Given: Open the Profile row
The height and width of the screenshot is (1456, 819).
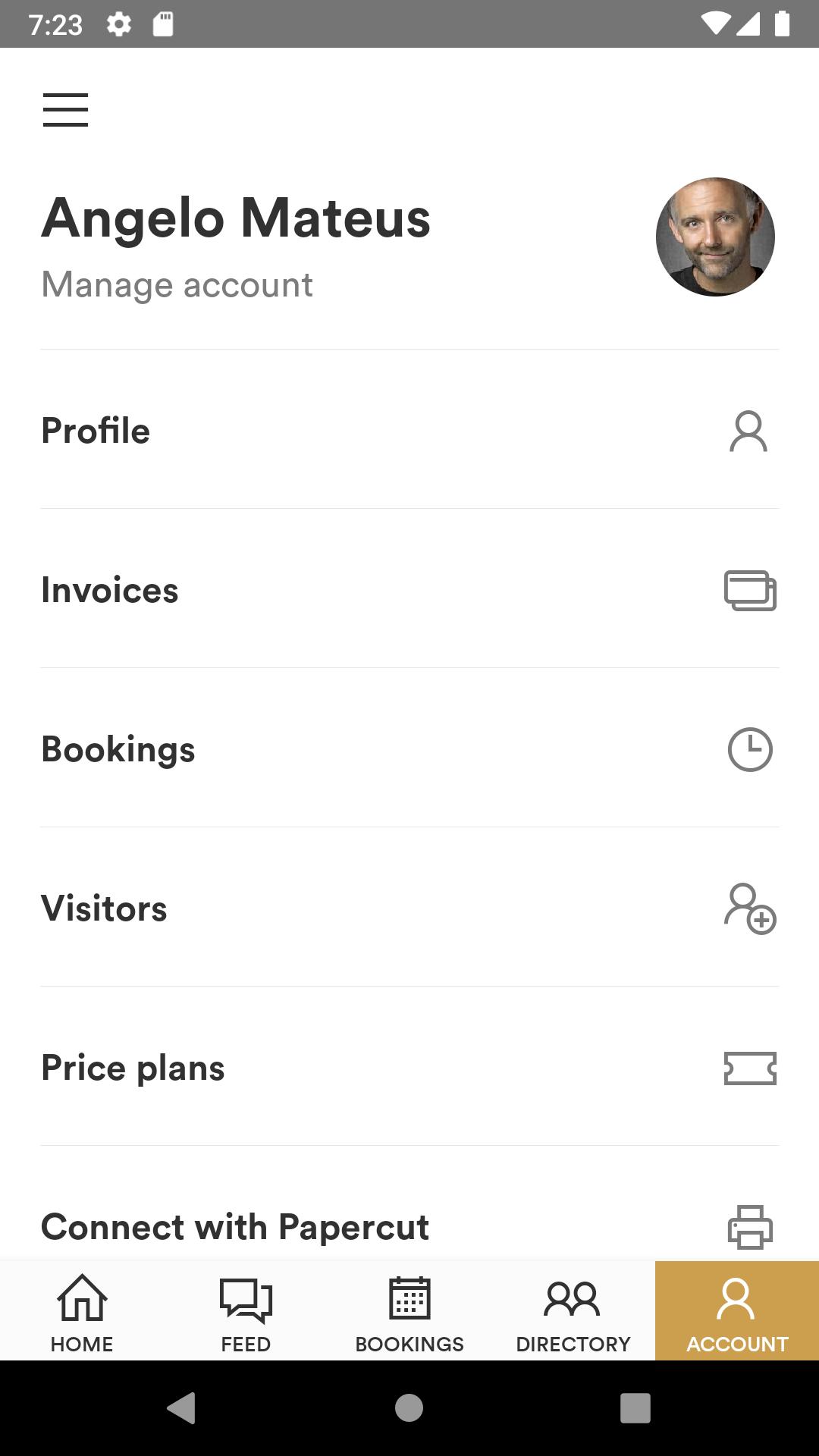Looking at the screenshot, I should point(409,430).
